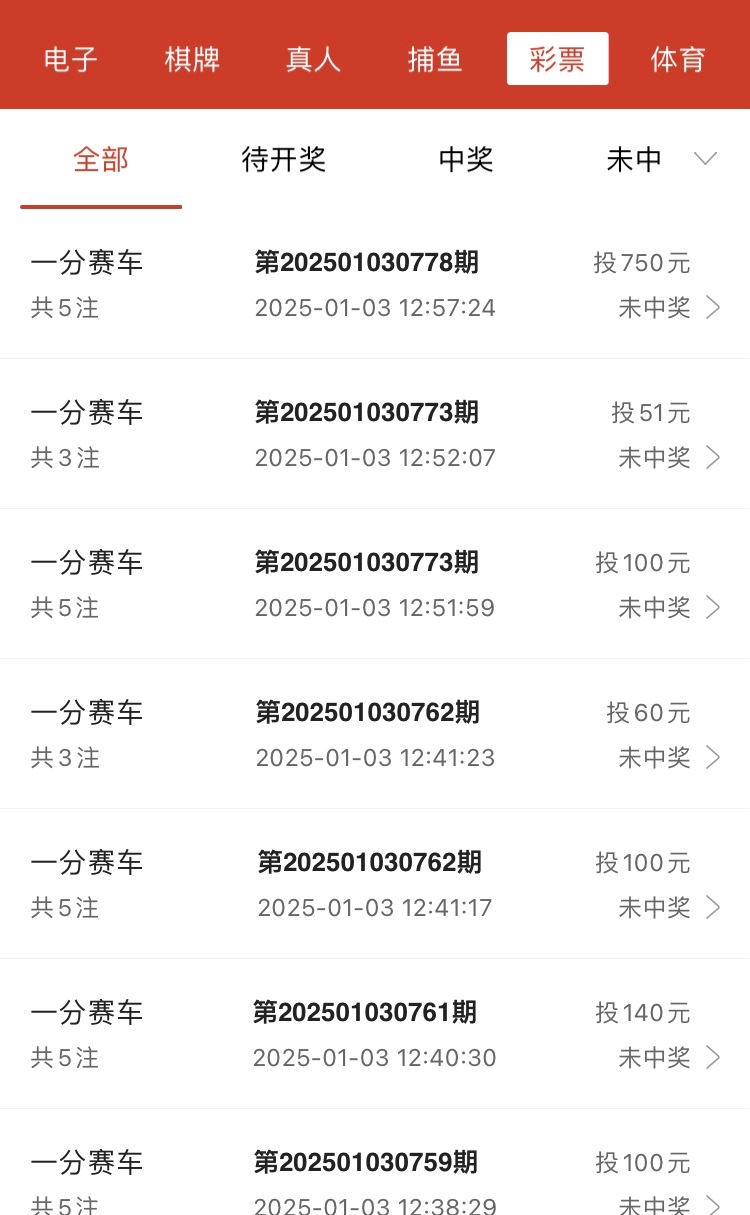750x1215 pixels.
Task: Switch to the 棋牌 category tab
Action: click(x=192, y=59)
